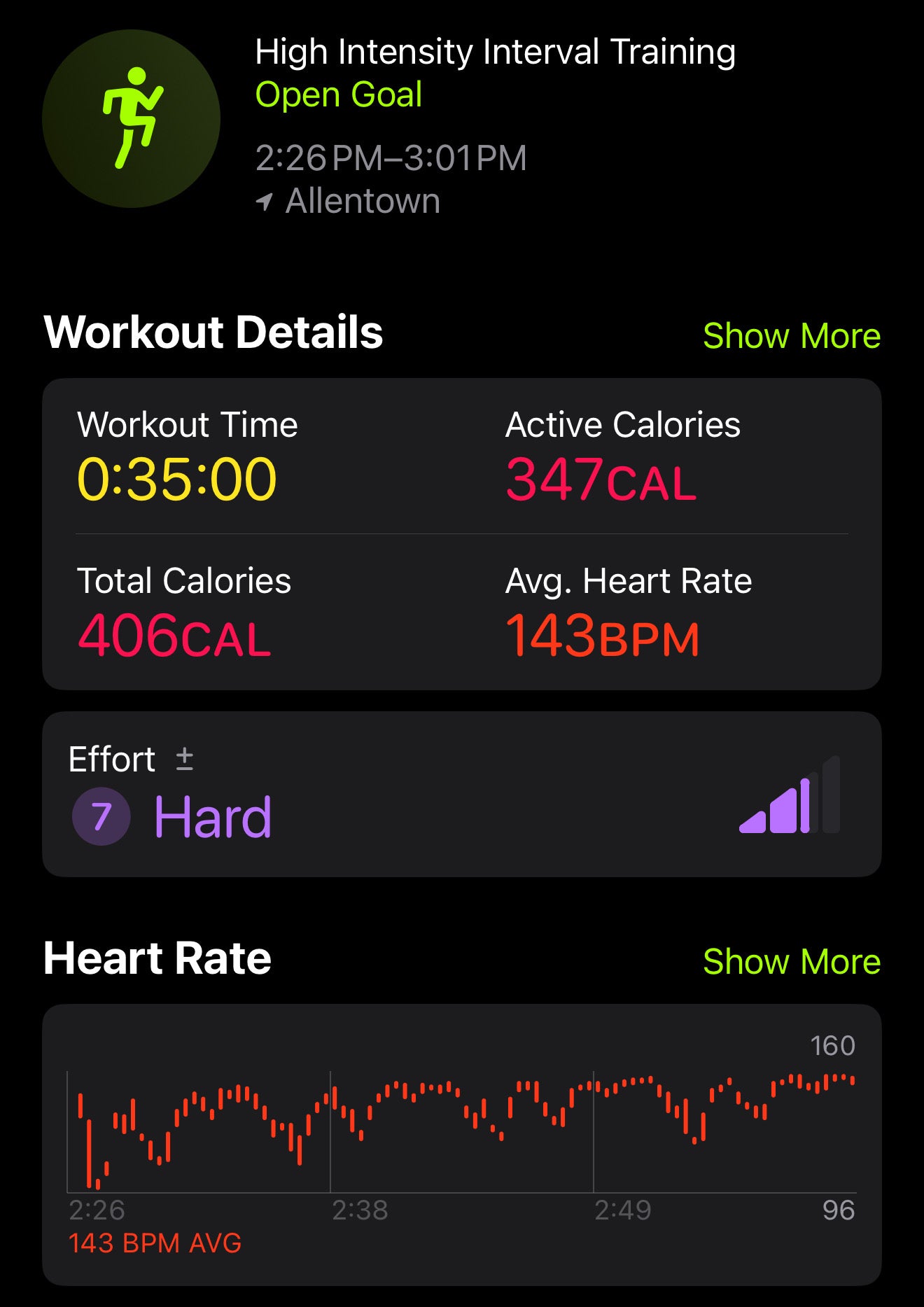
Task: Open the Heart Rate chart card
Action: 461,1145
